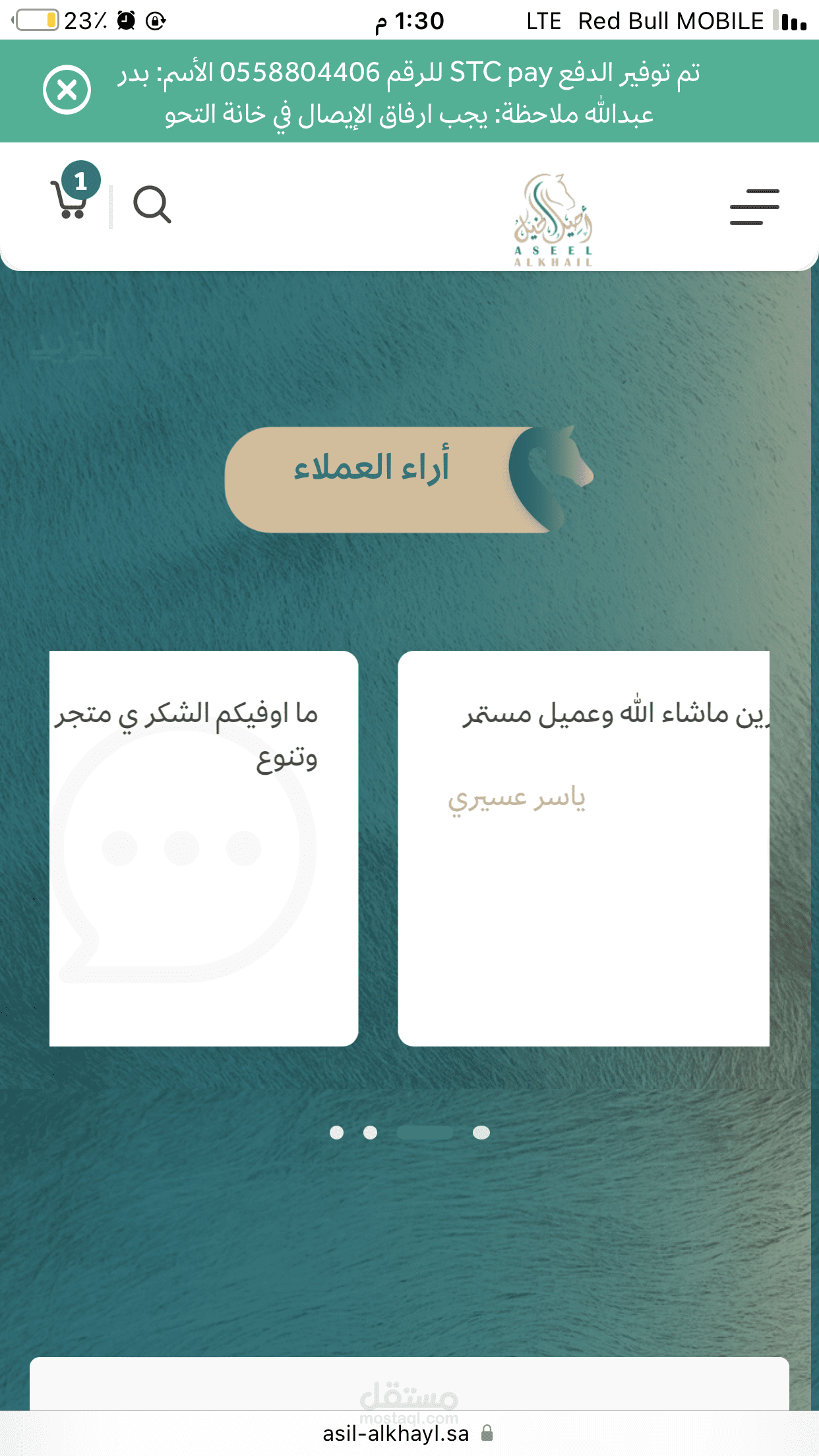The width and height of the screenshot is (819, 1456).
Task: Tap the Aseel Alkhail logo to go home
Action: 554,220
